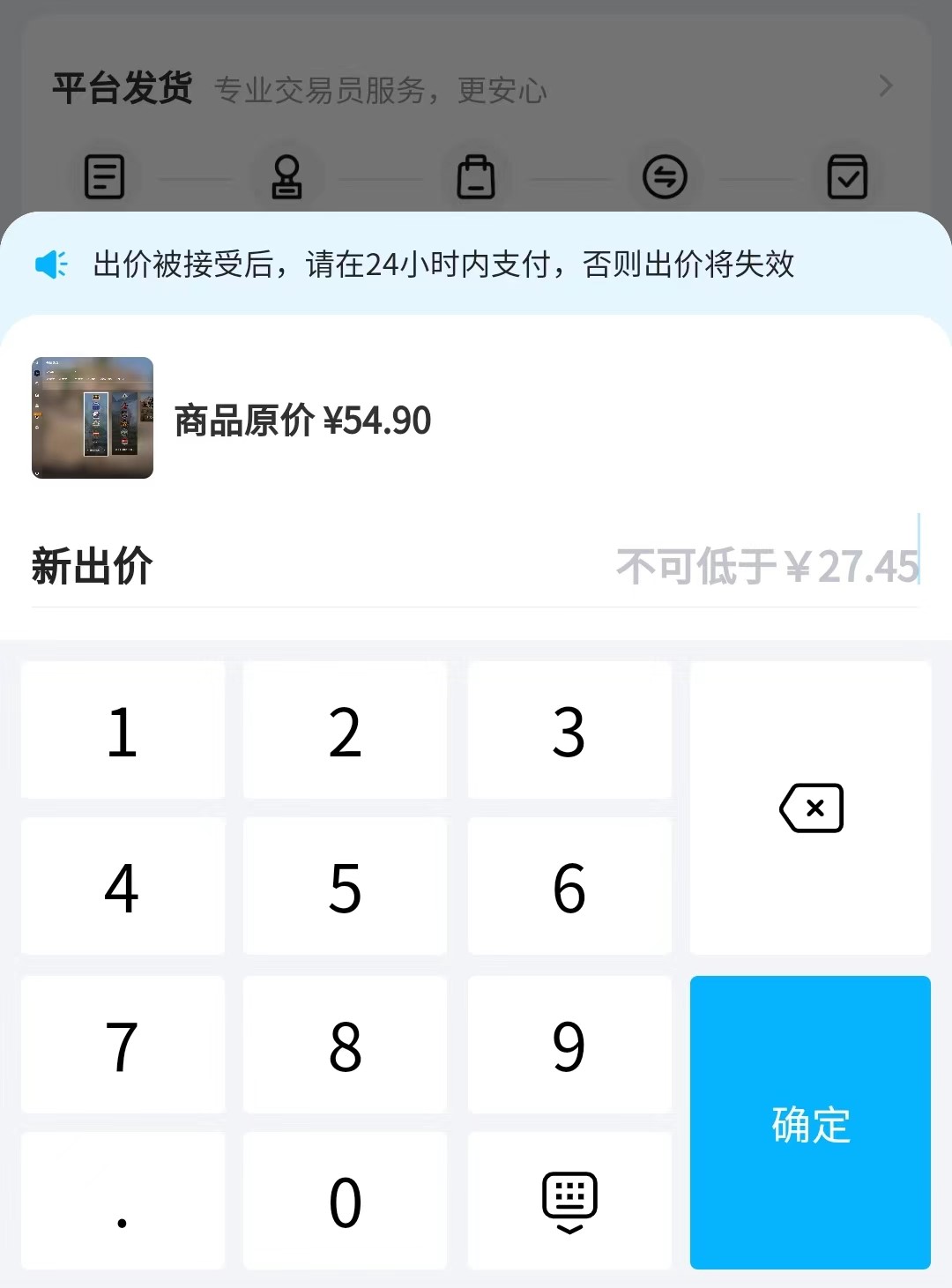The image size is (952, 1288).
Task: Hide the numeric keypad
Action: 569,1201
